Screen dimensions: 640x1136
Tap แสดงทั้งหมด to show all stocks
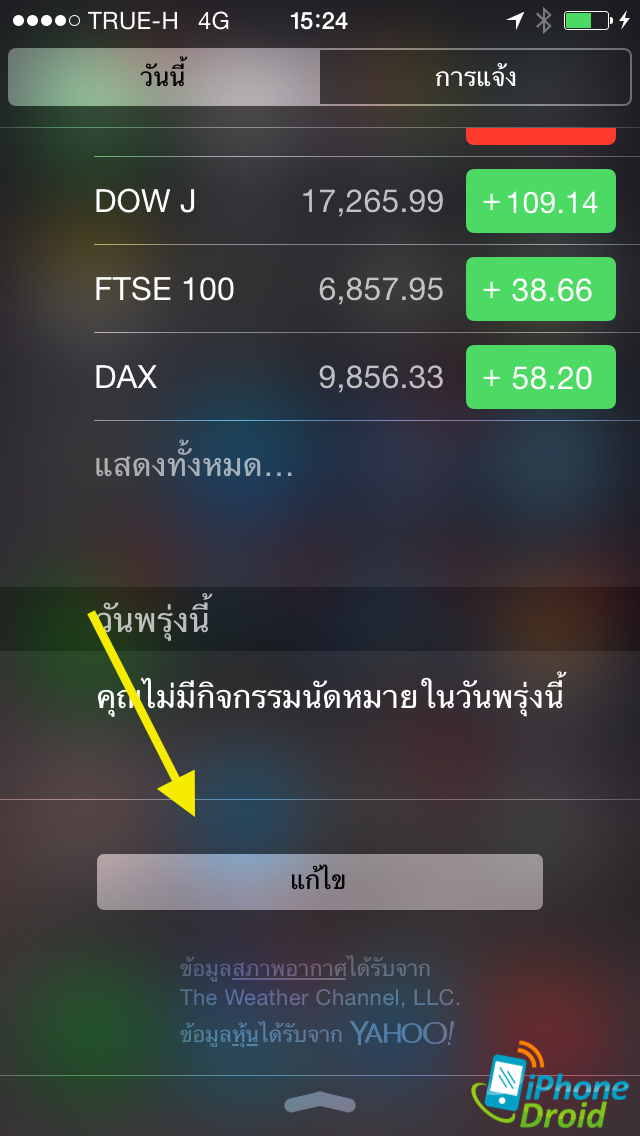tap(194, 466)
